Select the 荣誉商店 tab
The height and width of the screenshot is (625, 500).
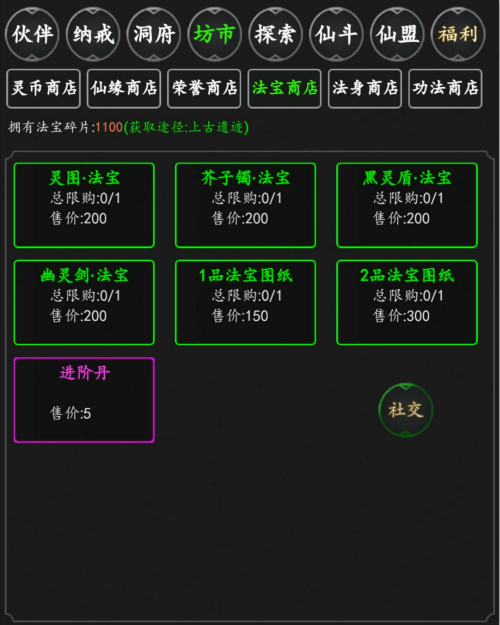point(204,88)
